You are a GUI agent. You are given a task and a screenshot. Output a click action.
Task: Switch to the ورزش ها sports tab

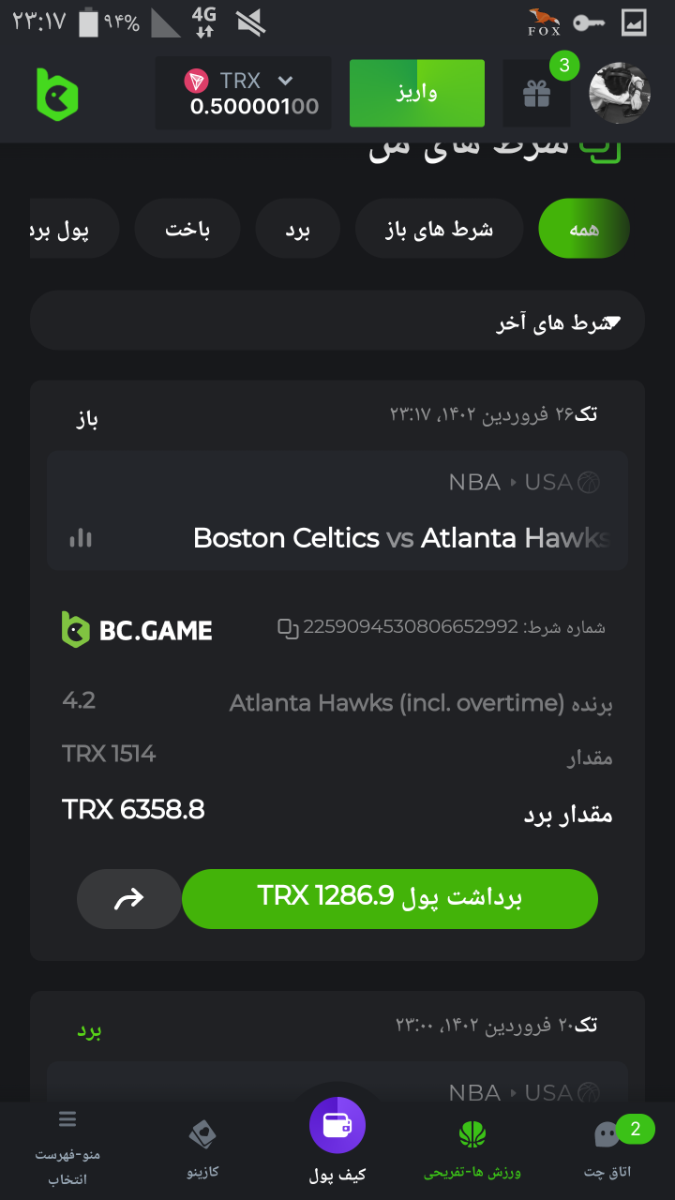pos(472,1148)
